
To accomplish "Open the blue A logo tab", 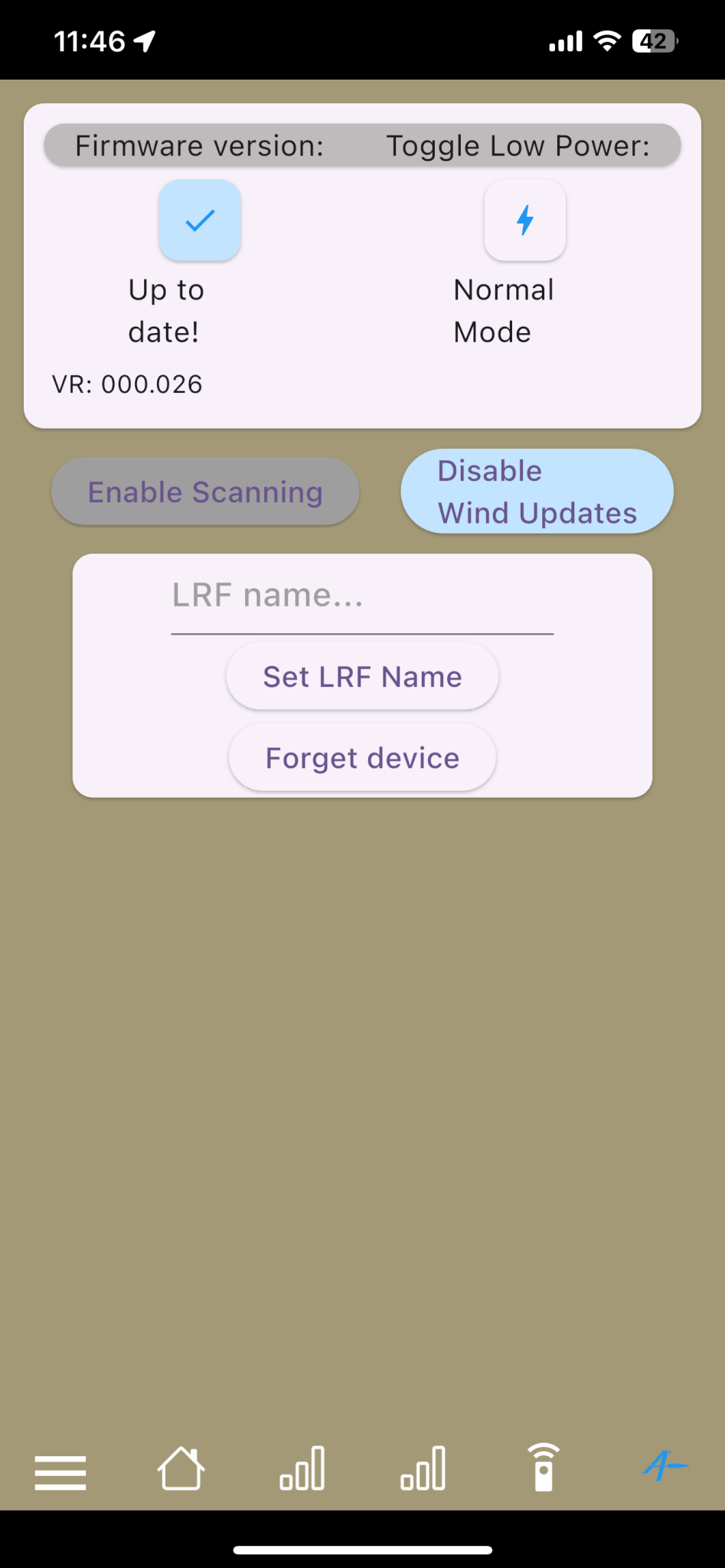I will 665,1467.
